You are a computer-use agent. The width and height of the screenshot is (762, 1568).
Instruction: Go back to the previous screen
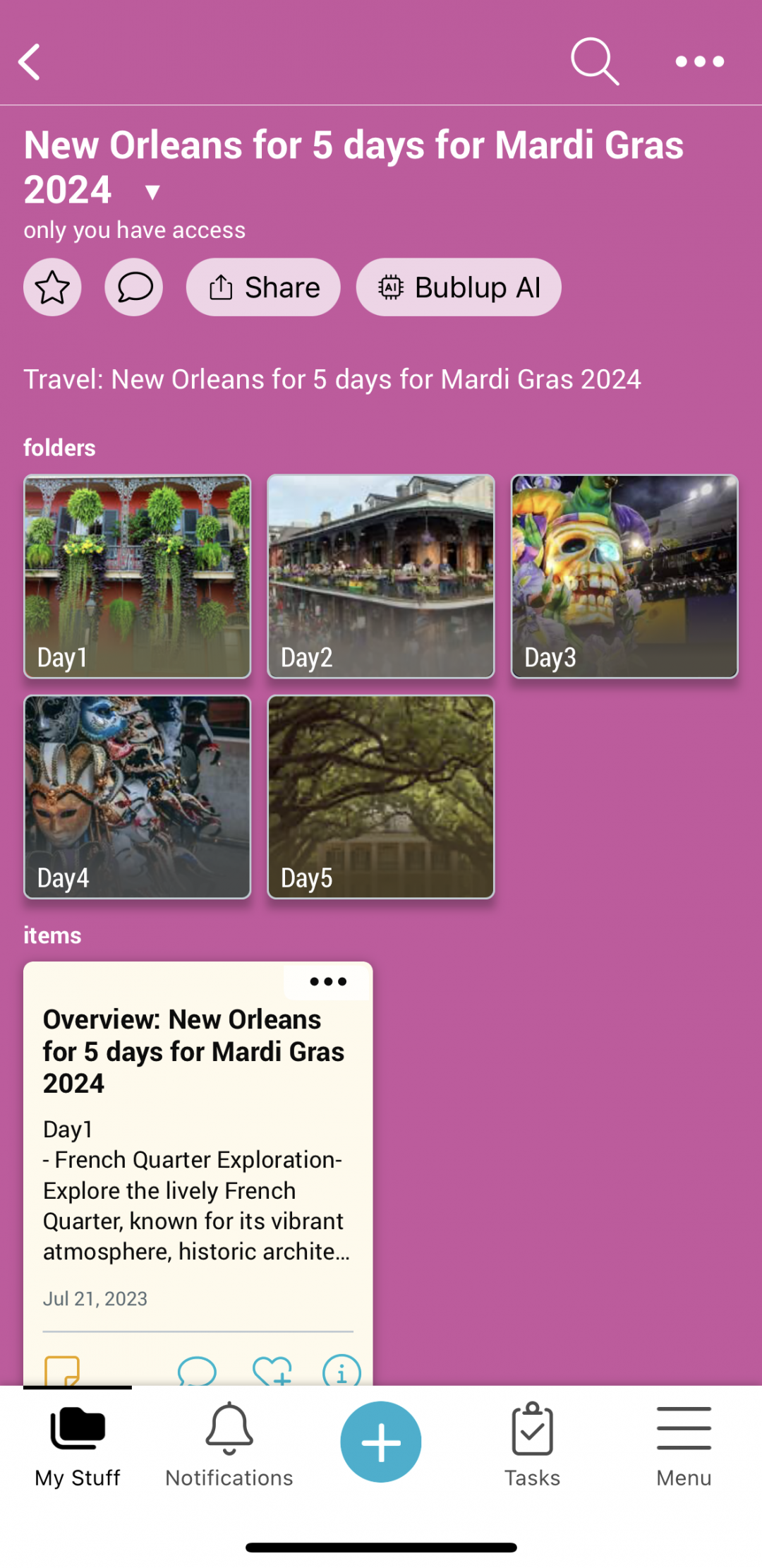coord(30,62)
